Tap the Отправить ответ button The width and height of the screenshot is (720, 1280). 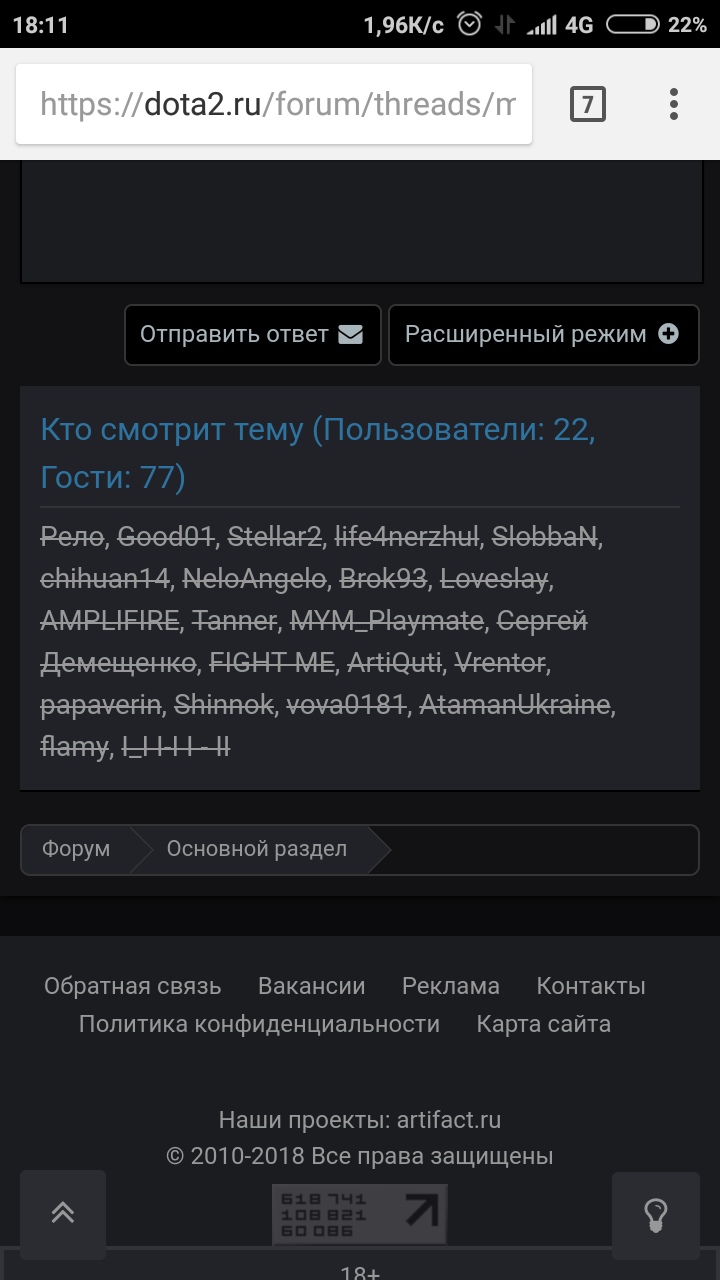pos(252,334)
